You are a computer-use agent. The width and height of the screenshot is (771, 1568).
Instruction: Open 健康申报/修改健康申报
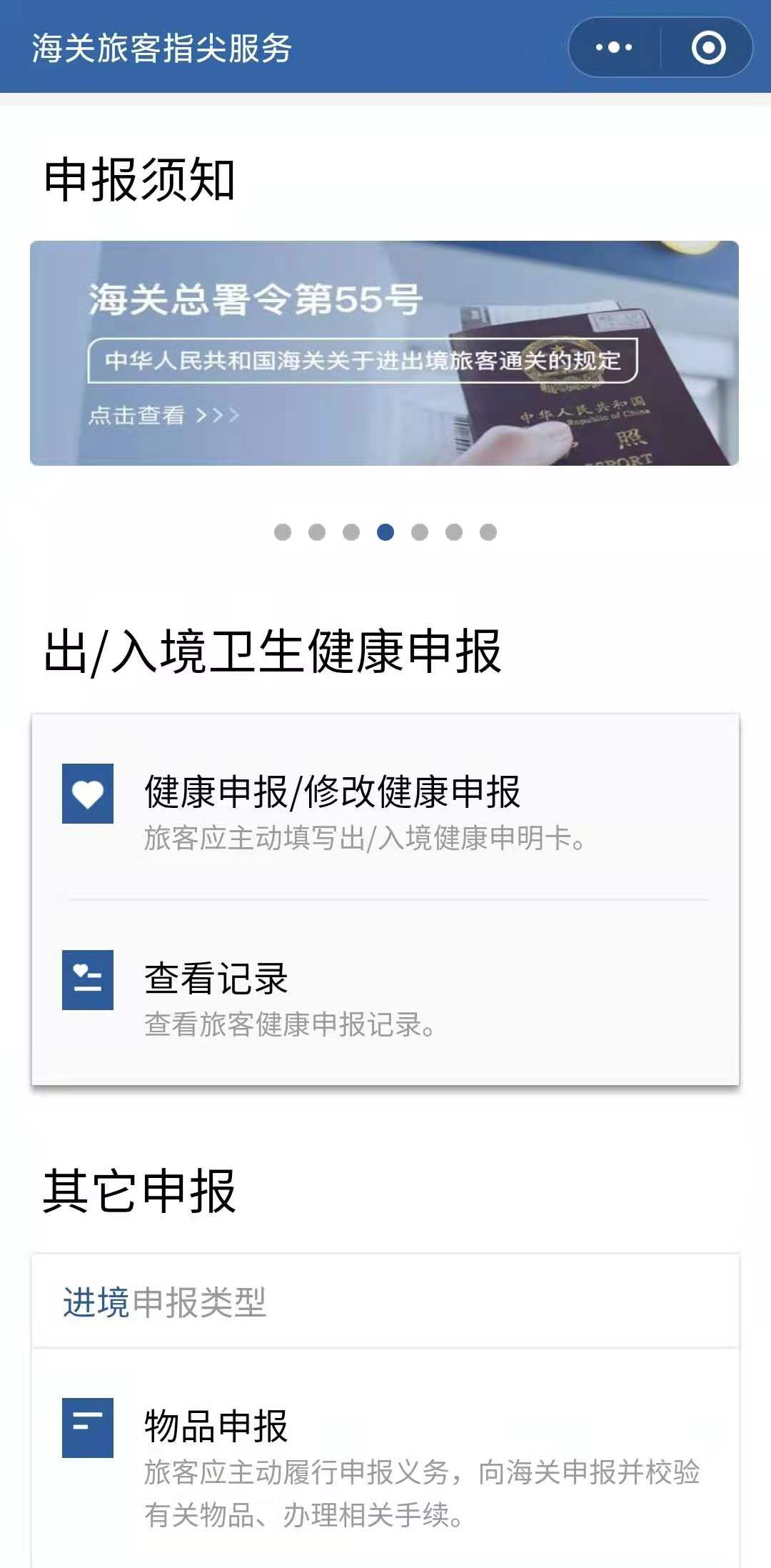tap(385, 809)
